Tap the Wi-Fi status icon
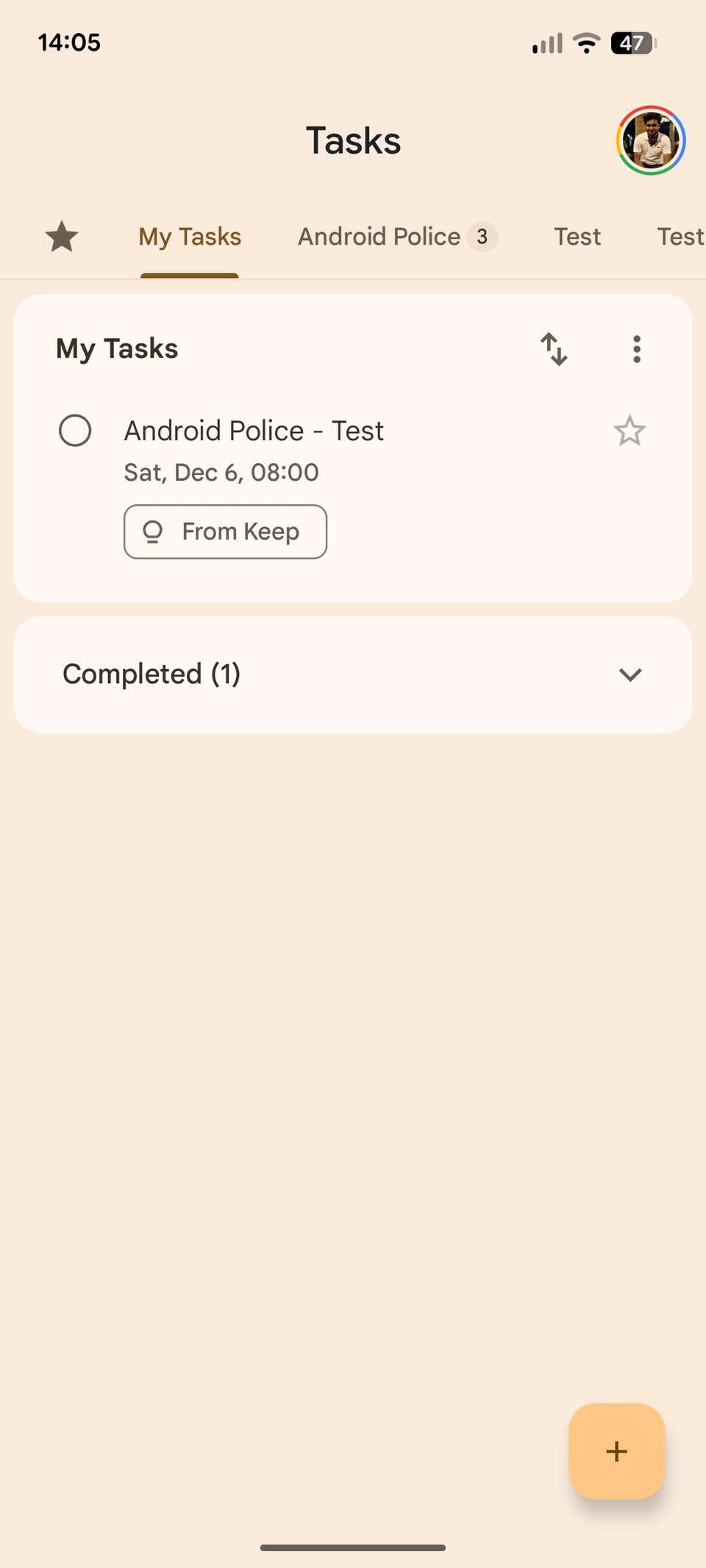The height and width of the screenshot is (1568, 706). (586, 43)
